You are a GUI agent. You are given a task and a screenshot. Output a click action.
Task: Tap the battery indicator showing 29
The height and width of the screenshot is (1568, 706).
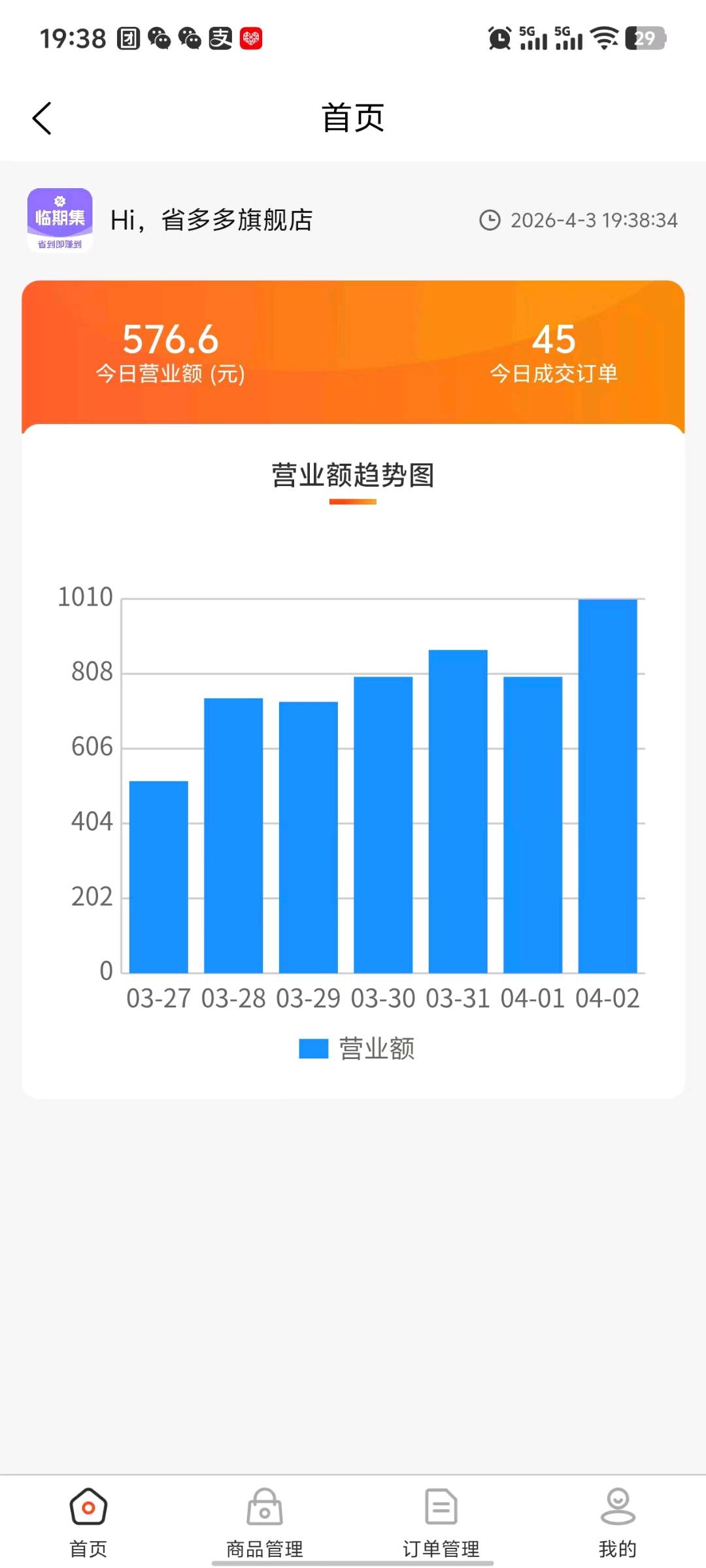coord(646,39)
